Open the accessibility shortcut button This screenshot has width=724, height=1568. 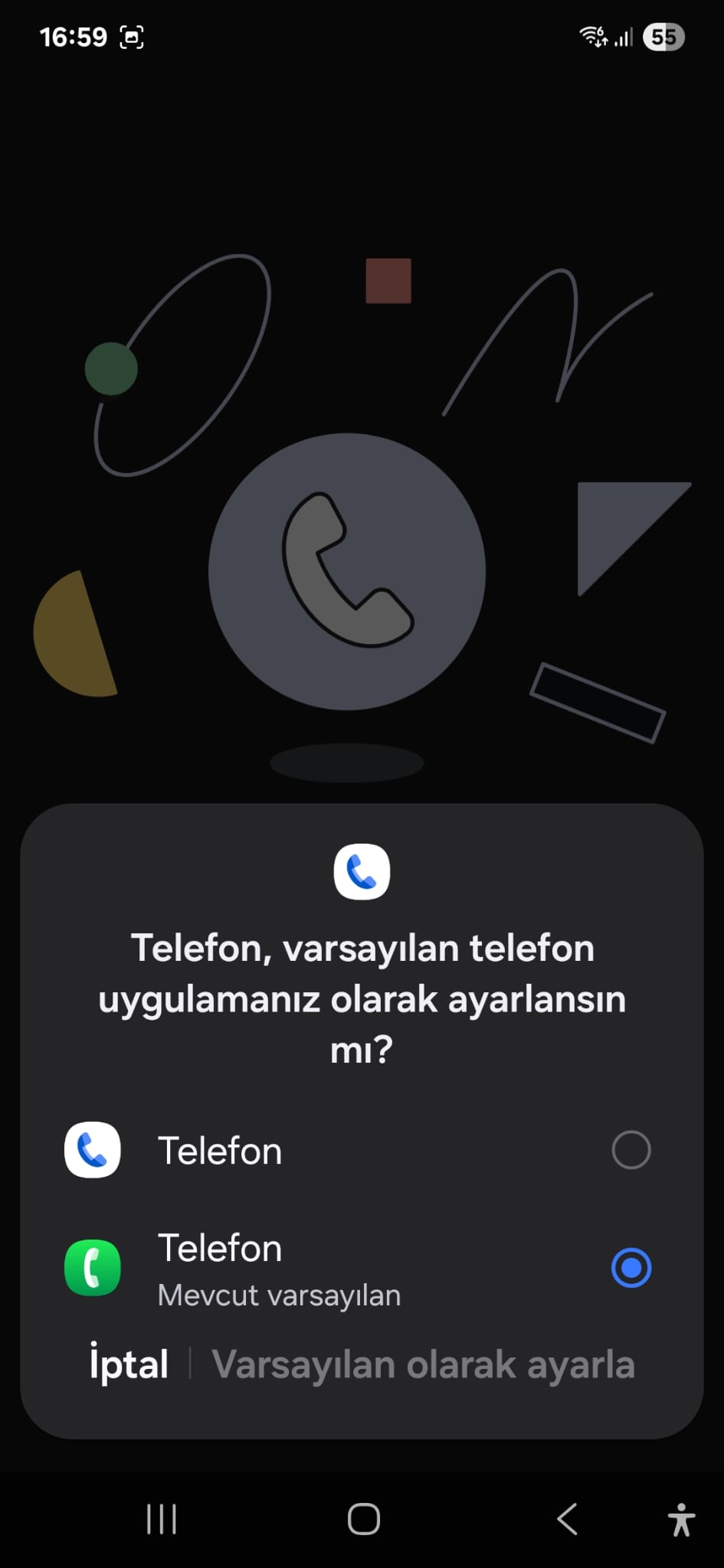(x=680, y=1519)
